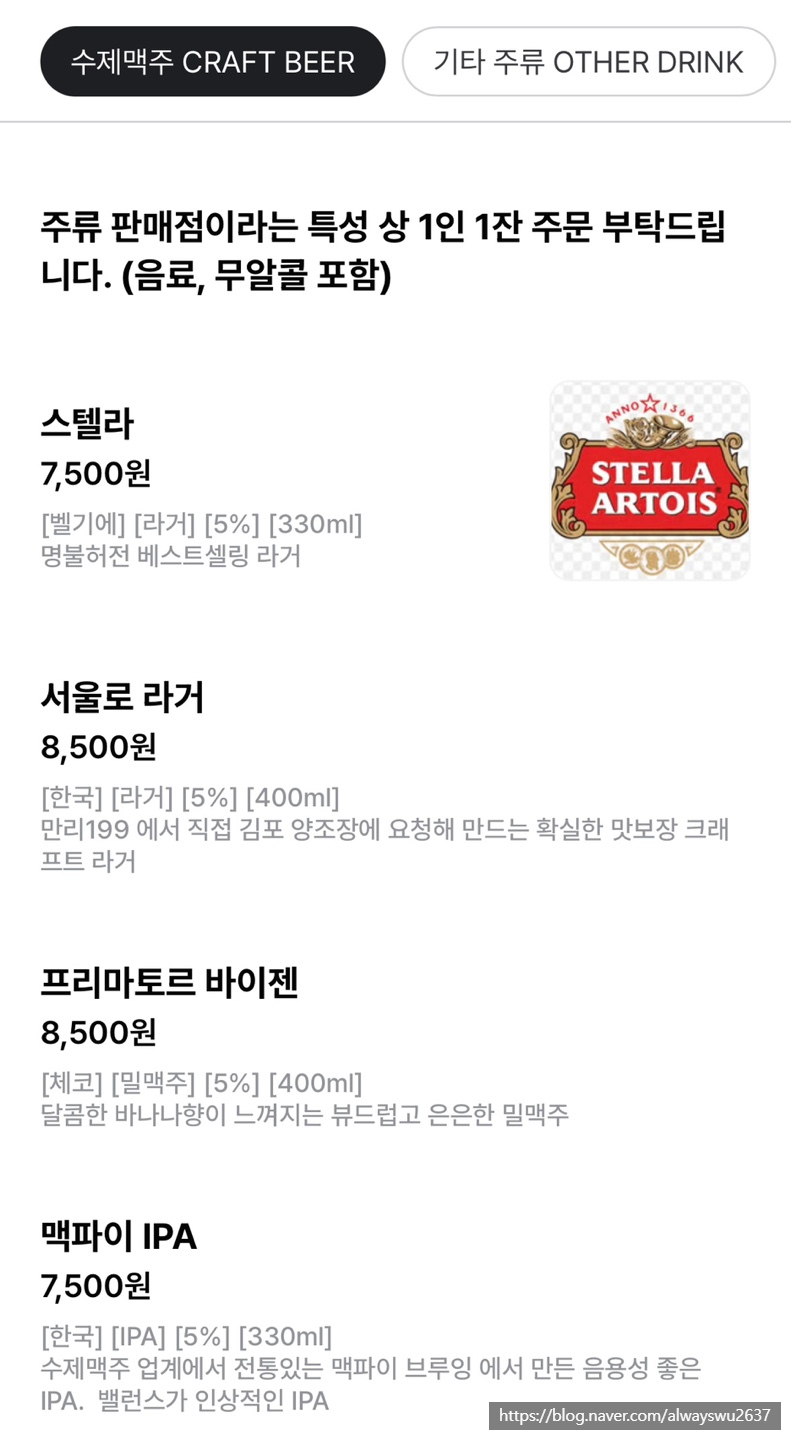Switch to 기타 주류 OTHER DRINK tab

(588, 62)
